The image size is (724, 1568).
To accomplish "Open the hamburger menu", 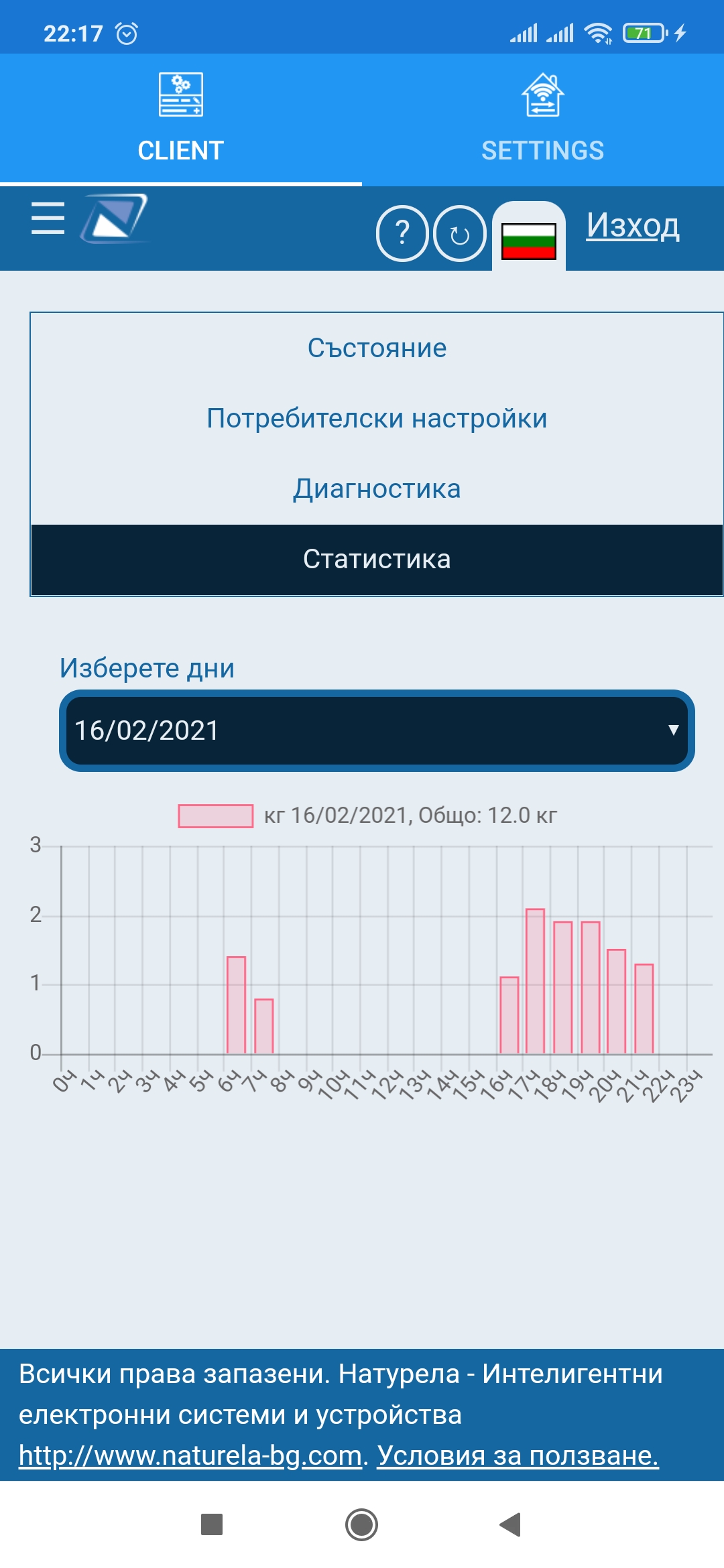I will point(48,218).
